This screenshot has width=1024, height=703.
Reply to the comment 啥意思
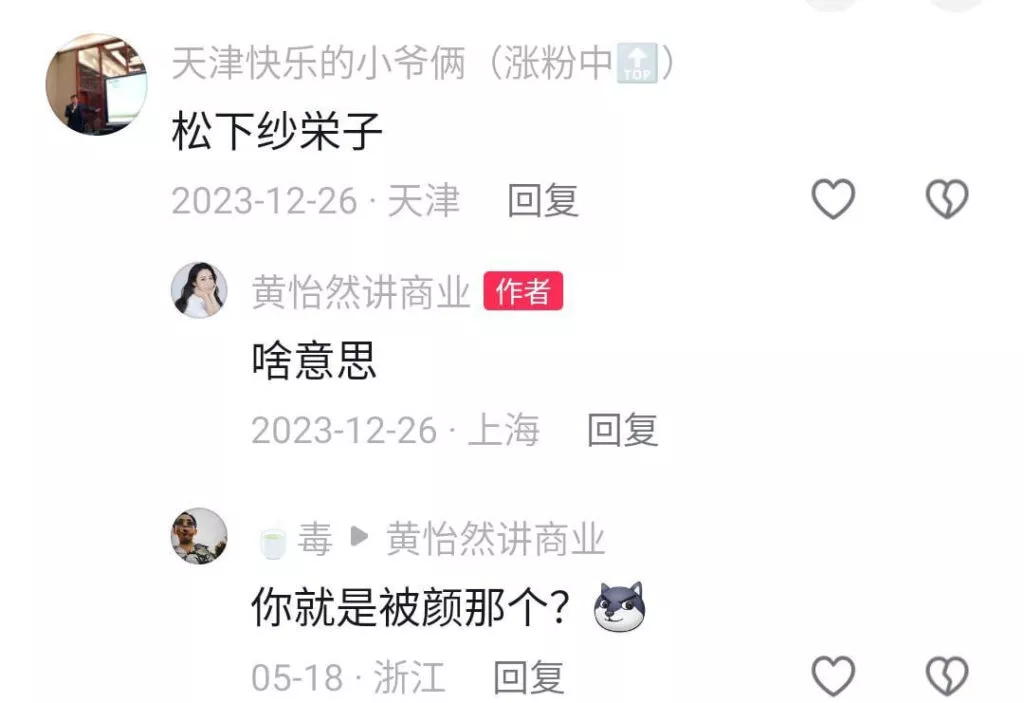tap(621, 430)
